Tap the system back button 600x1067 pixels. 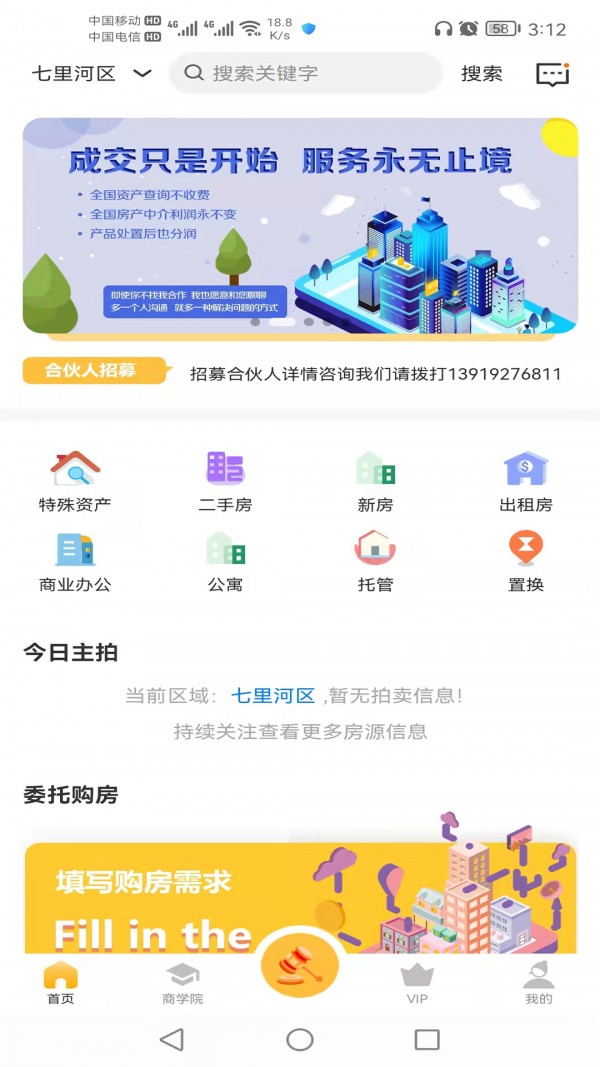(x=172, y=1039)
